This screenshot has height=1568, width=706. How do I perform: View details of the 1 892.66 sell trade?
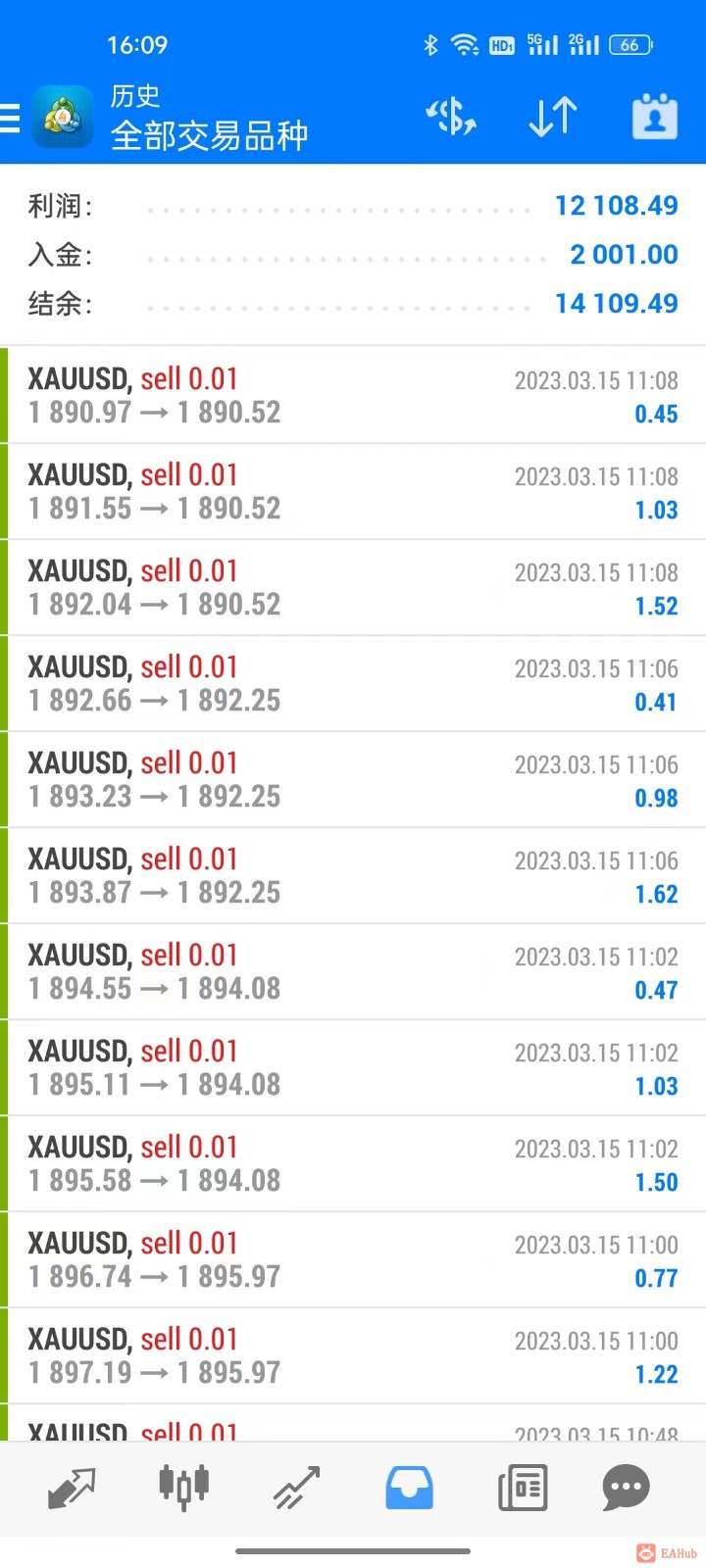353,683
